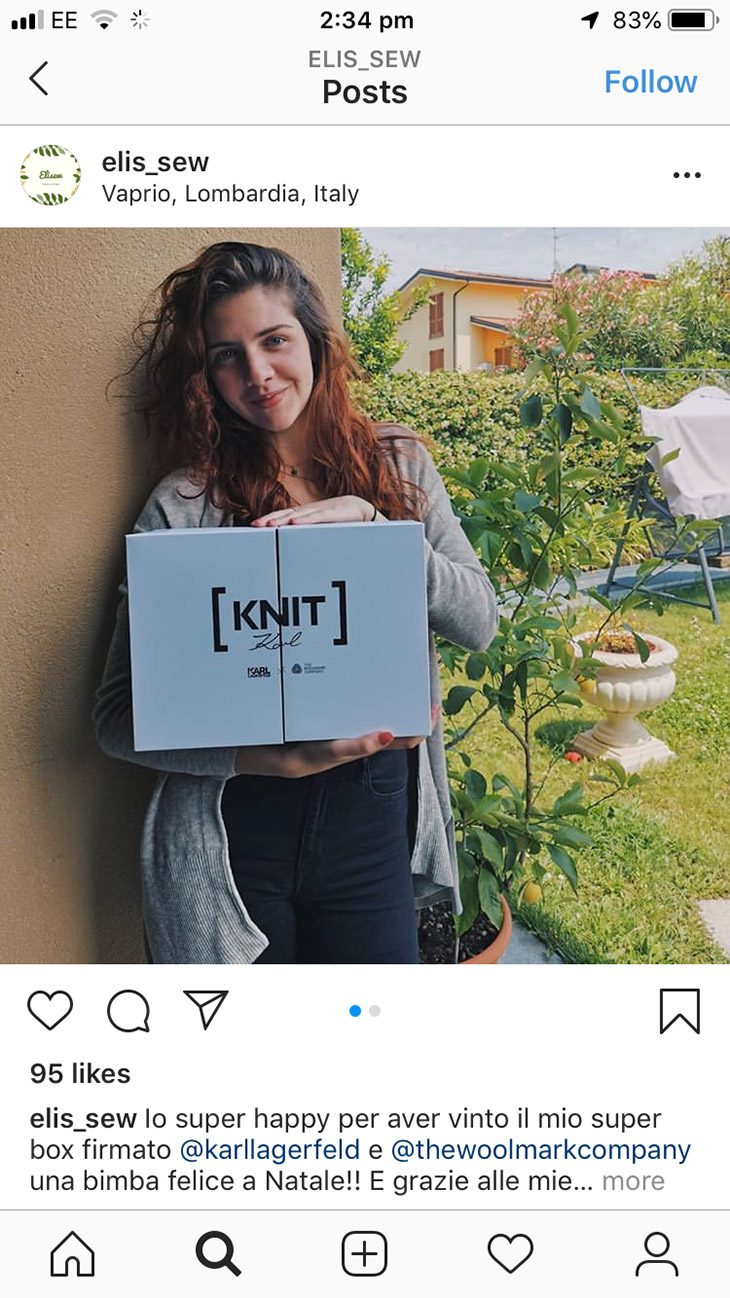Create a new post with plus icon

pos(364,1253)
